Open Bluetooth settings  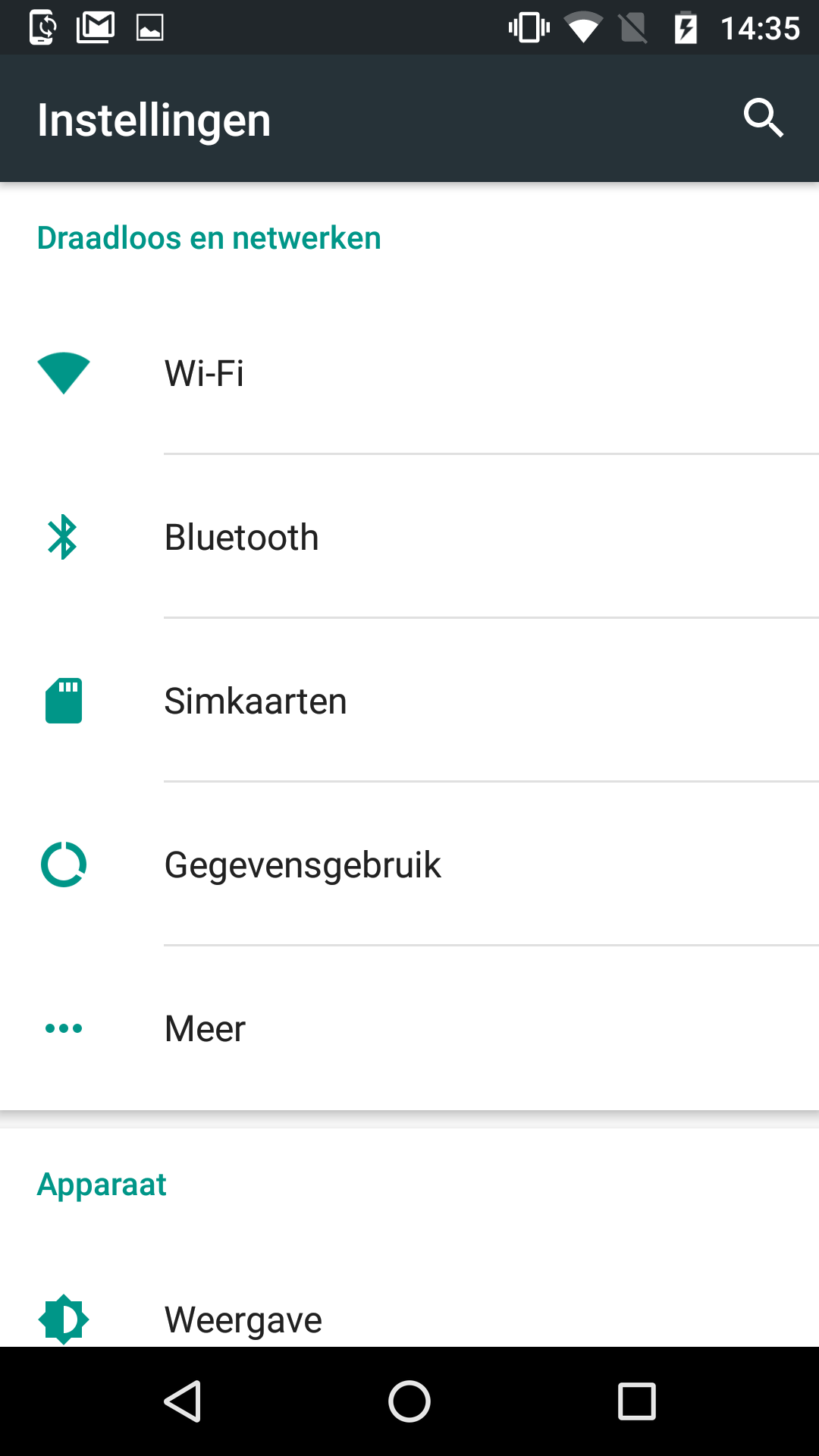pos(409,537)
